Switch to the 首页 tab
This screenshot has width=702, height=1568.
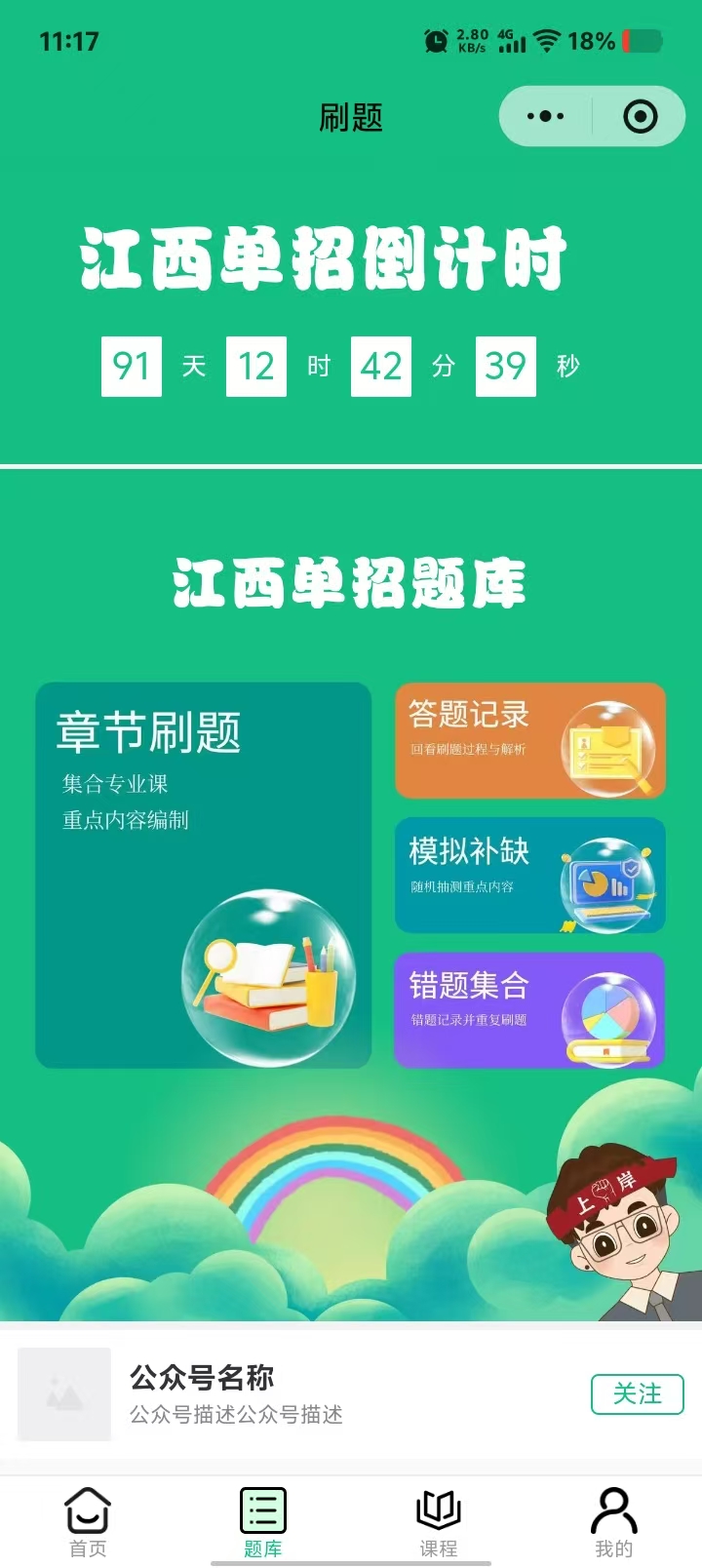pos(88,1521)
